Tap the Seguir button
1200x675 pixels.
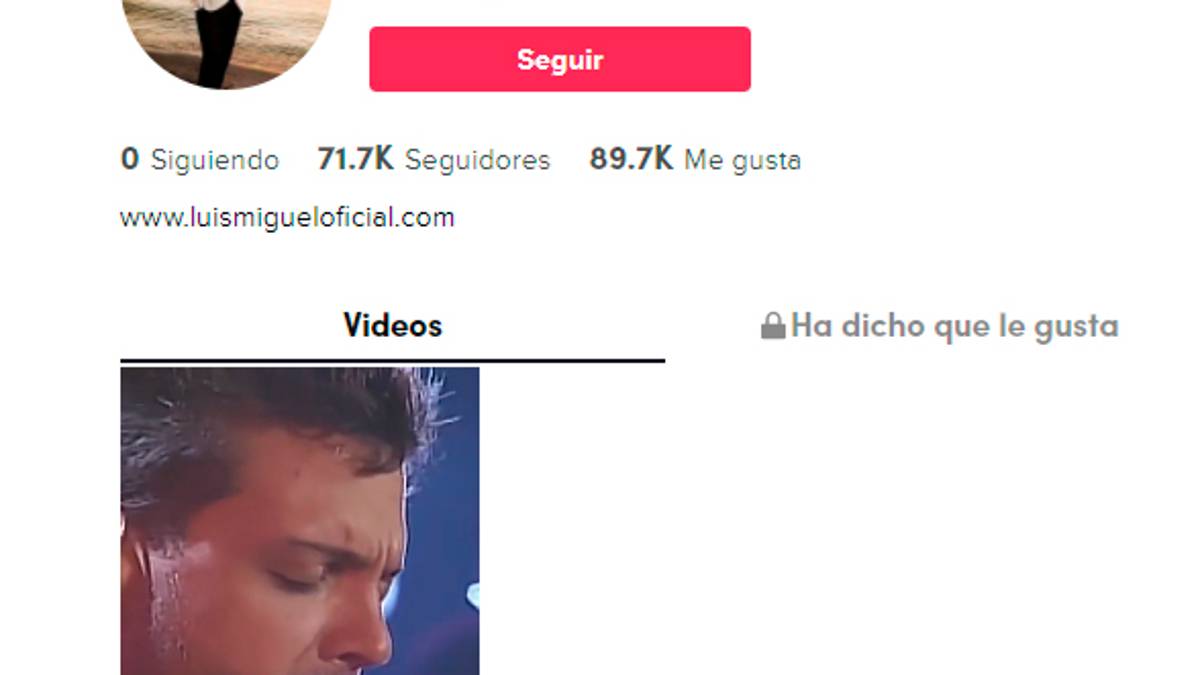(559, 60)
